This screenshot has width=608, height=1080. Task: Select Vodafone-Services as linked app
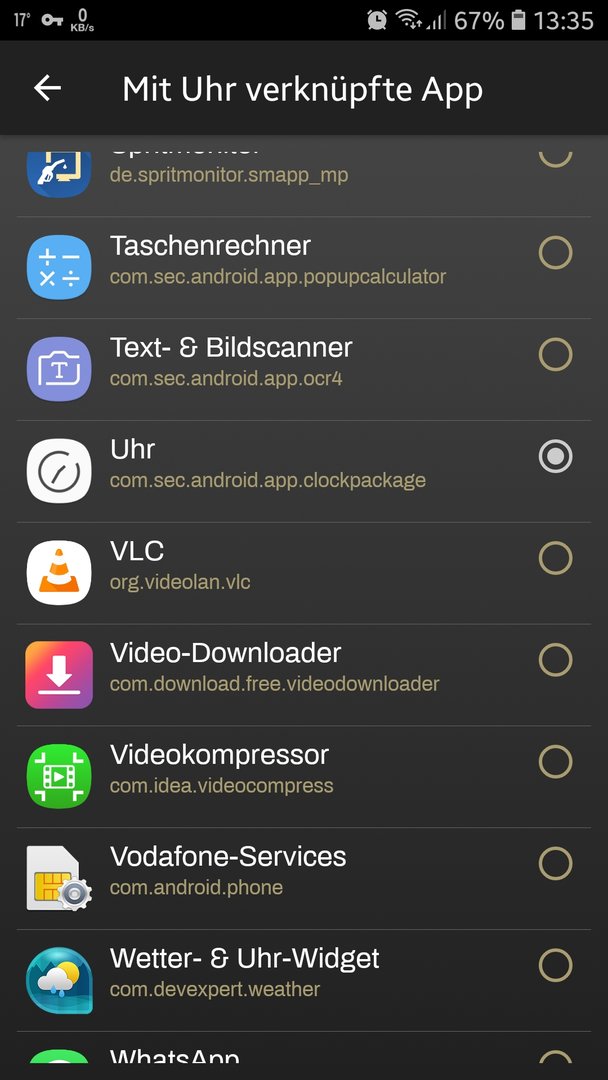point(304,878)
